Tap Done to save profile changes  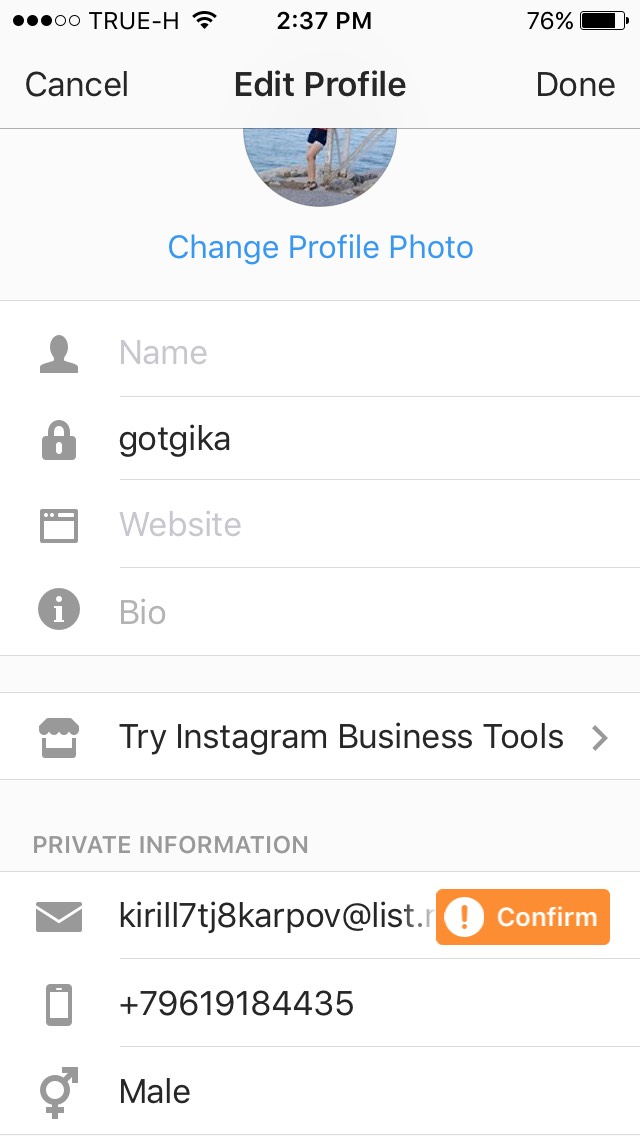[x=575, y=85]
